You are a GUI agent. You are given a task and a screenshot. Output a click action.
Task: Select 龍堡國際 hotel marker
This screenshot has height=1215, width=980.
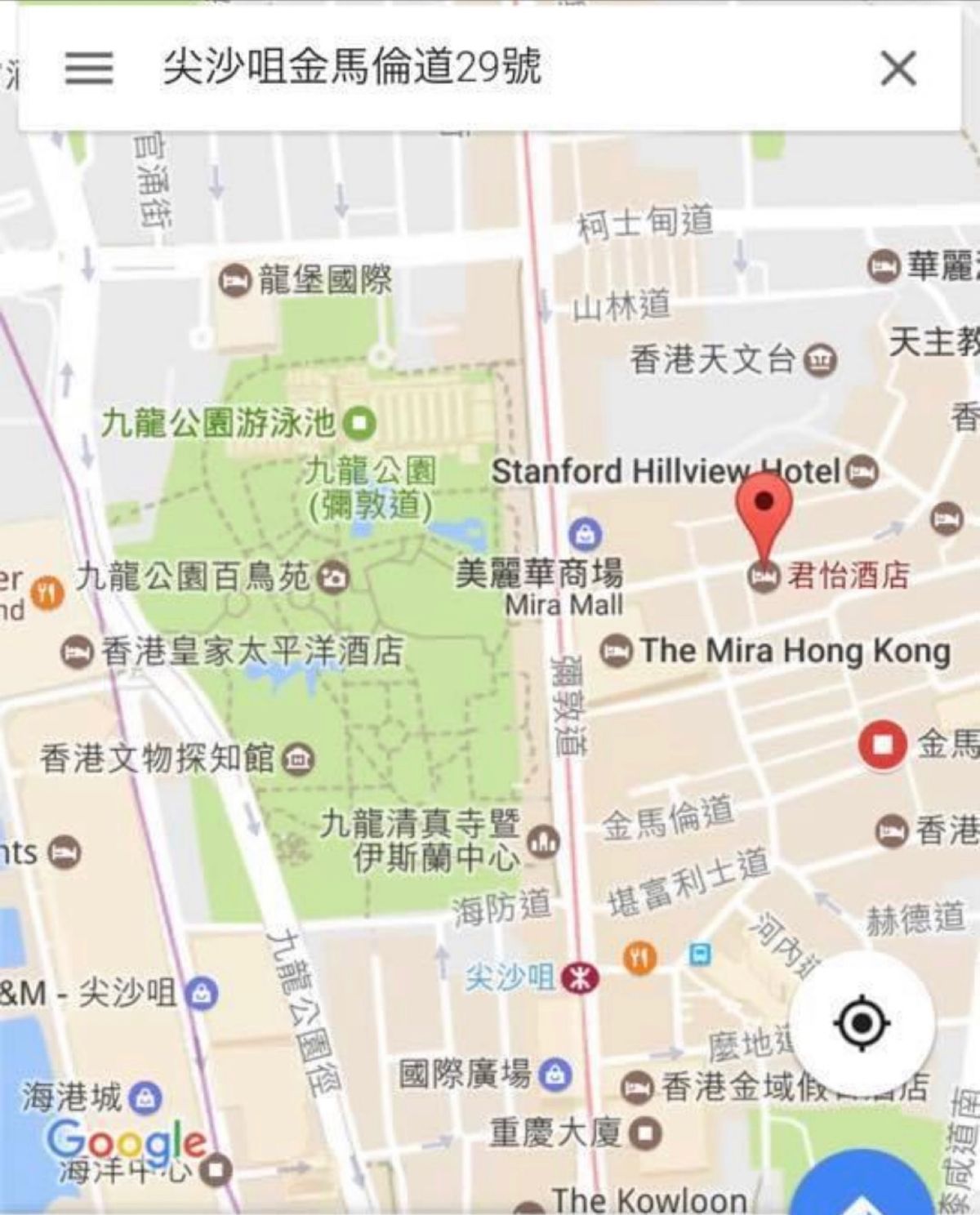(x=235, y=281)
